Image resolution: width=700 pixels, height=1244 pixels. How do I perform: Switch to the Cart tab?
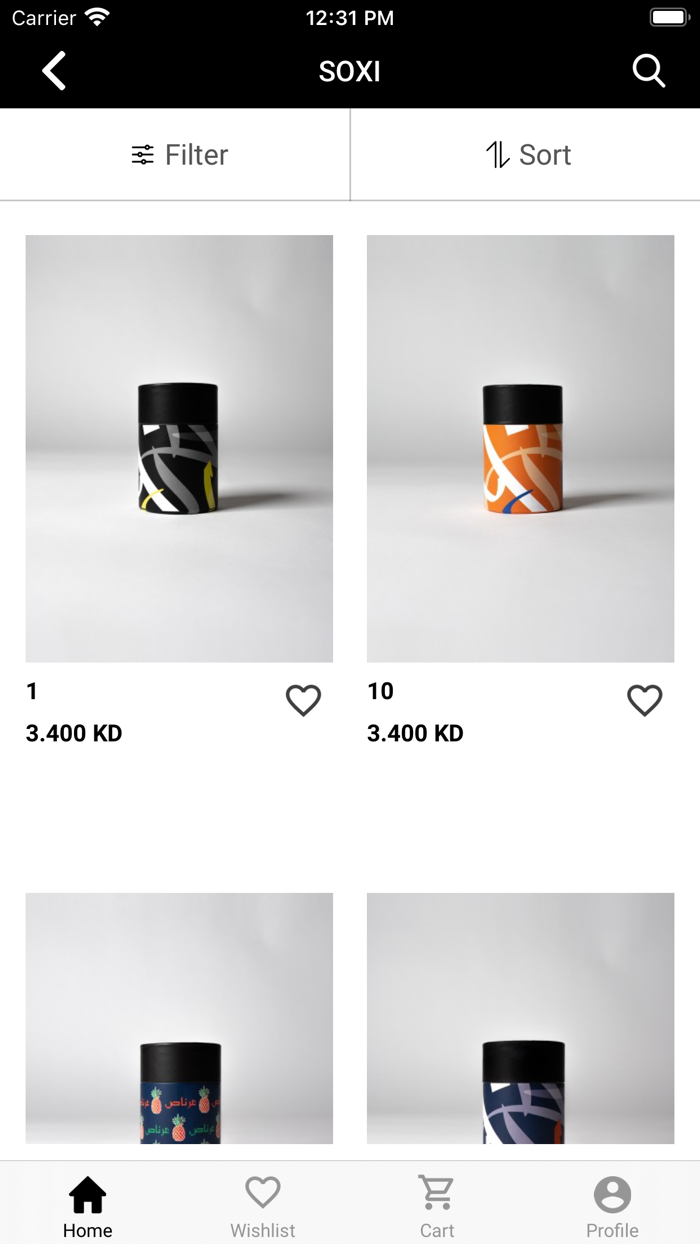pos(437,1206)
